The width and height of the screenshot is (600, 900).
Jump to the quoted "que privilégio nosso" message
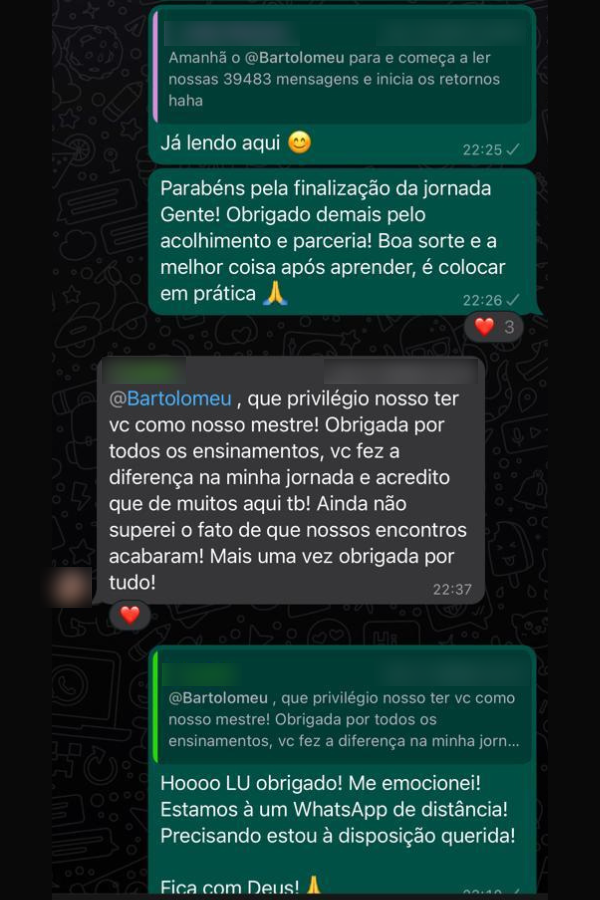click(x=343, y=708)
